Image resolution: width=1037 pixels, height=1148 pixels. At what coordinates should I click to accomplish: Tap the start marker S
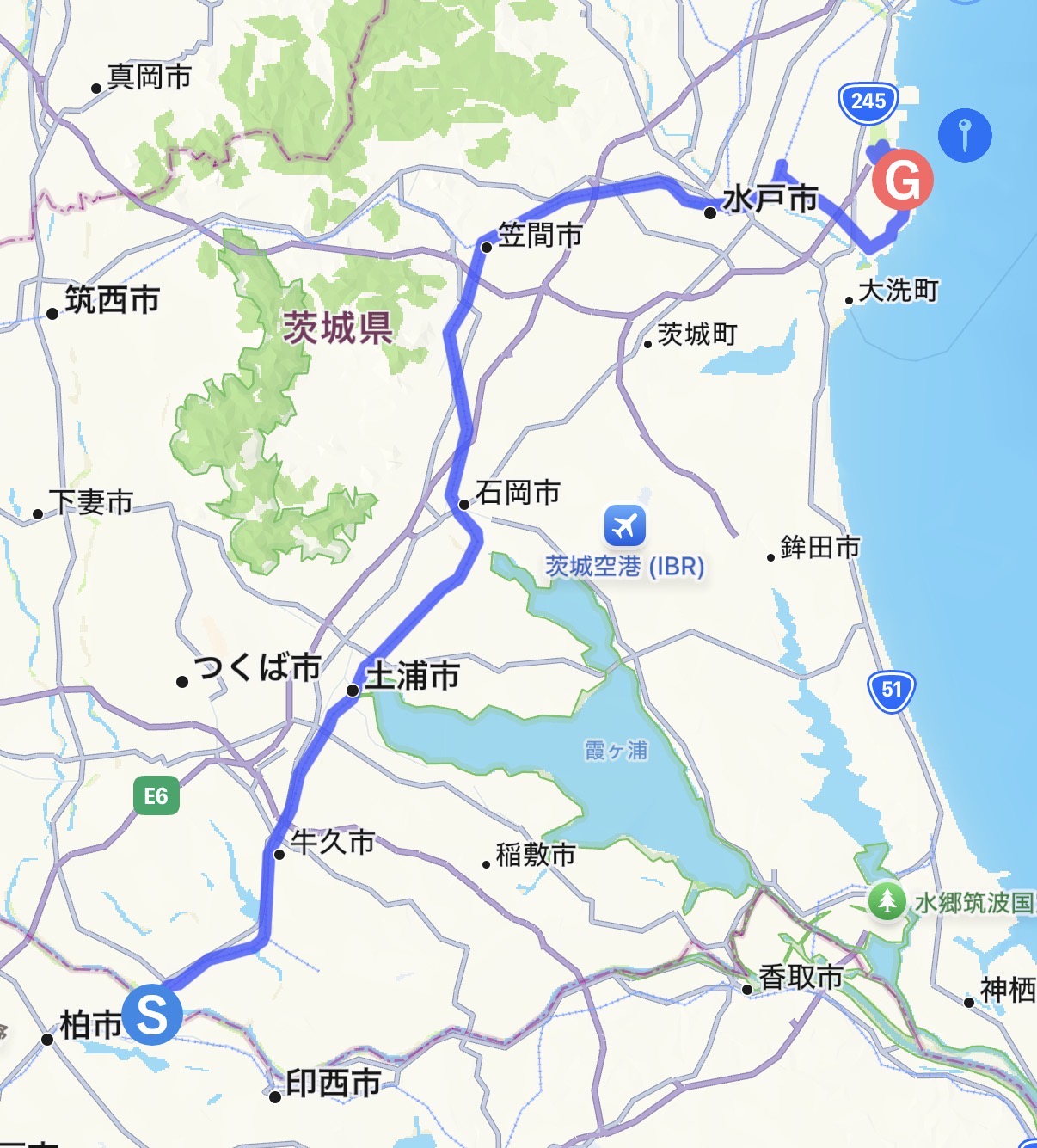[x=152, y=1014]
